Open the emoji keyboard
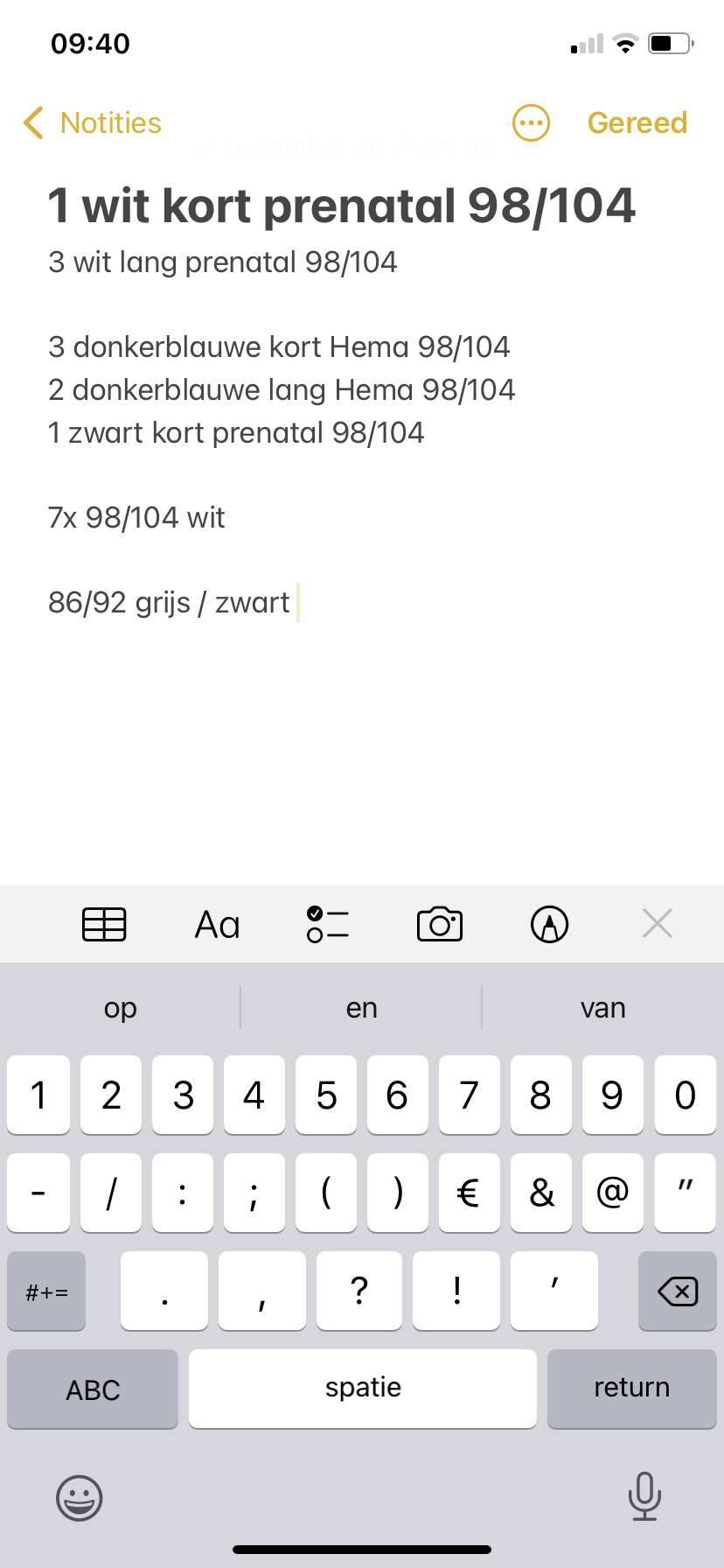This screenshot has width=724, height=1568. [80, 1497]
